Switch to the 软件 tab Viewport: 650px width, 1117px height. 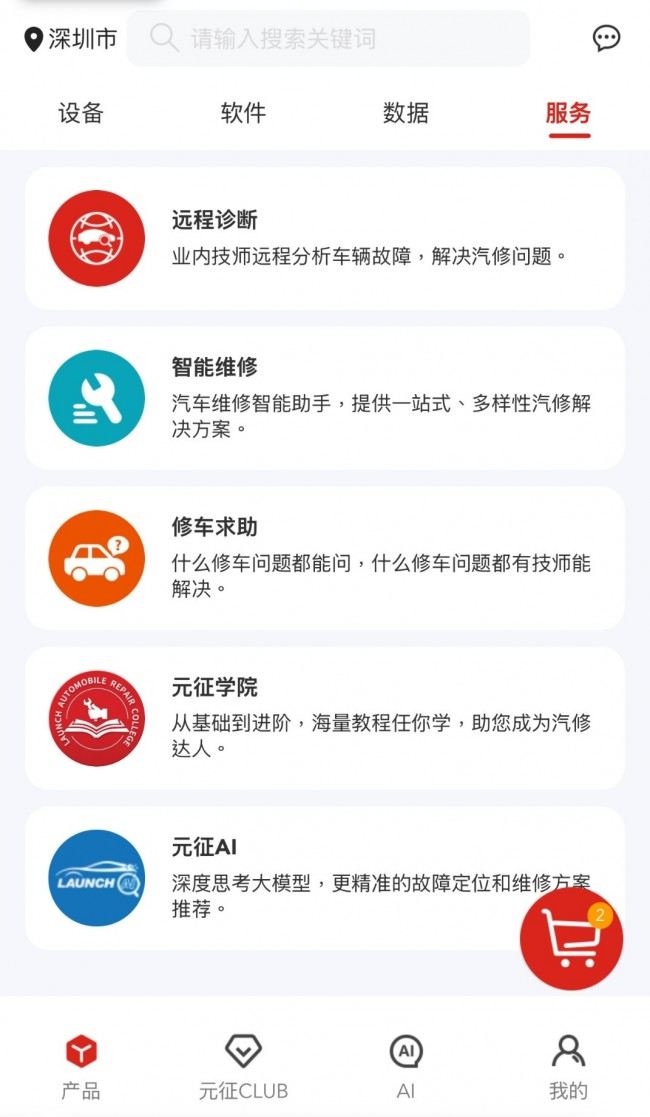click(x=243, y=113)
